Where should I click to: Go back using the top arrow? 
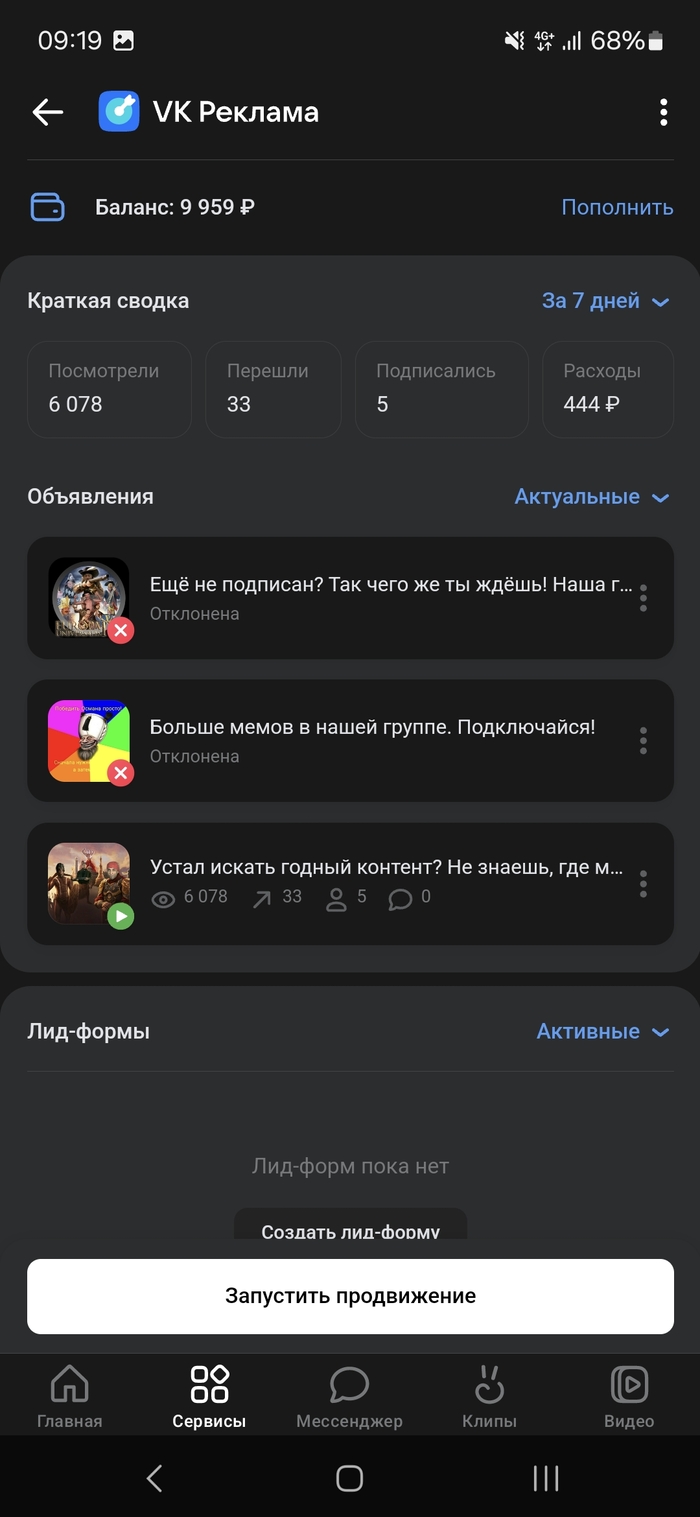click(x=47, y=112)
